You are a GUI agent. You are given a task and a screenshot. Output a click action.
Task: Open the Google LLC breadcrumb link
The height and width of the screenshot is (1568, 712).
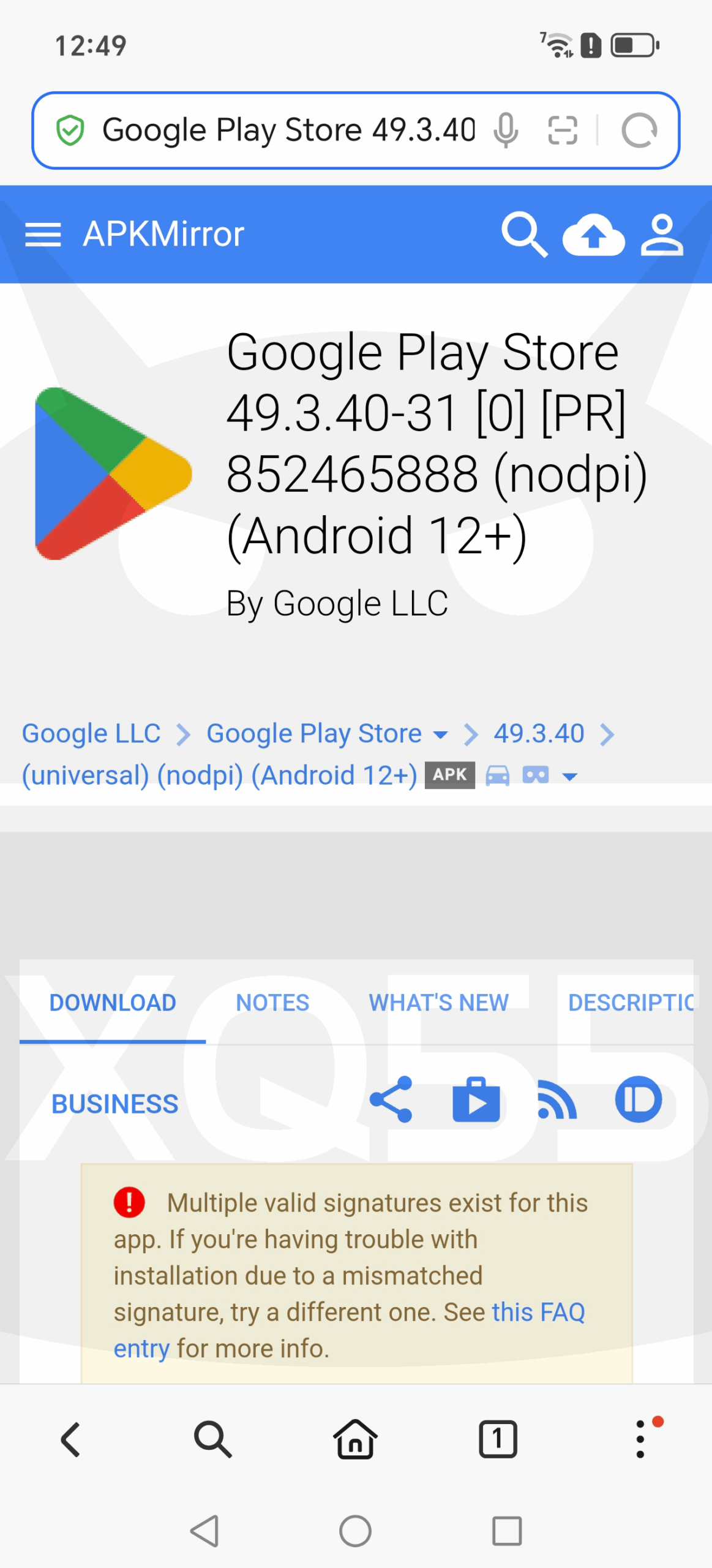point(91,733)
